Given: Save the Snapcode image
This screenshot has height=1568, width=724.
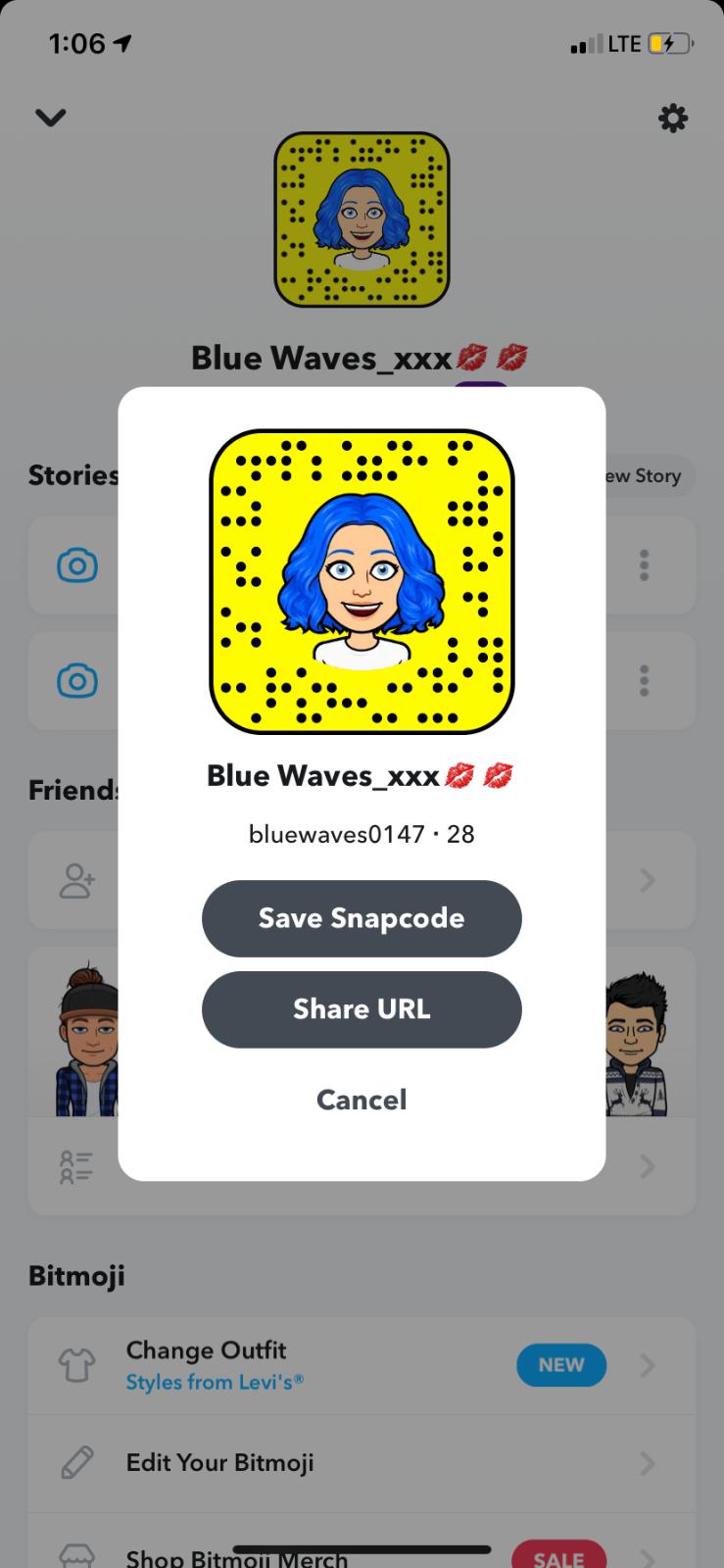Looking at the screenshot, I should pyautogui.click(x=362, y=918).
